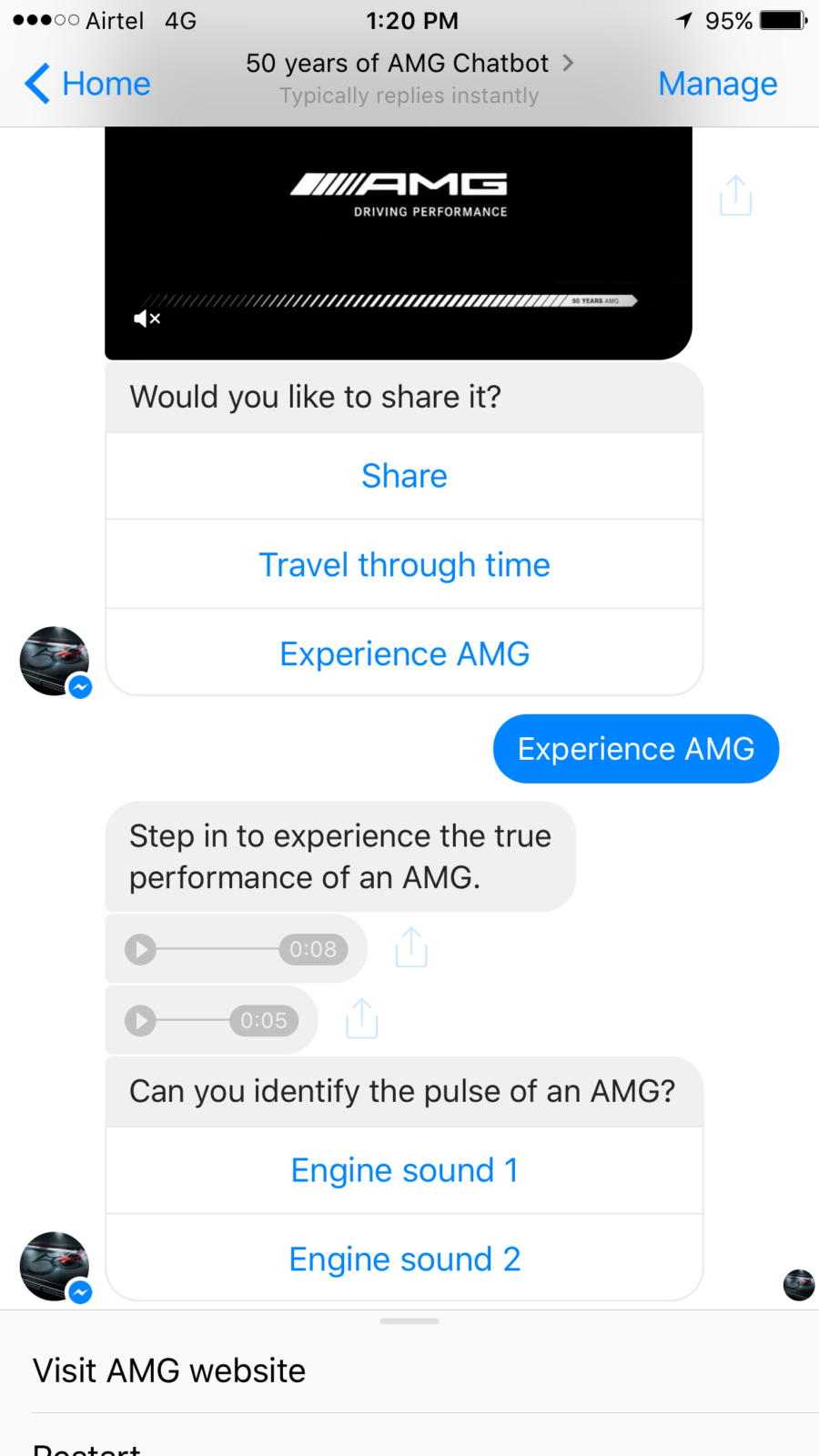Image resolution: width=819 pixels, height=1456 pixels.
Task: Open Visit AMG website menu item
Action: [x=169, y=1370]
